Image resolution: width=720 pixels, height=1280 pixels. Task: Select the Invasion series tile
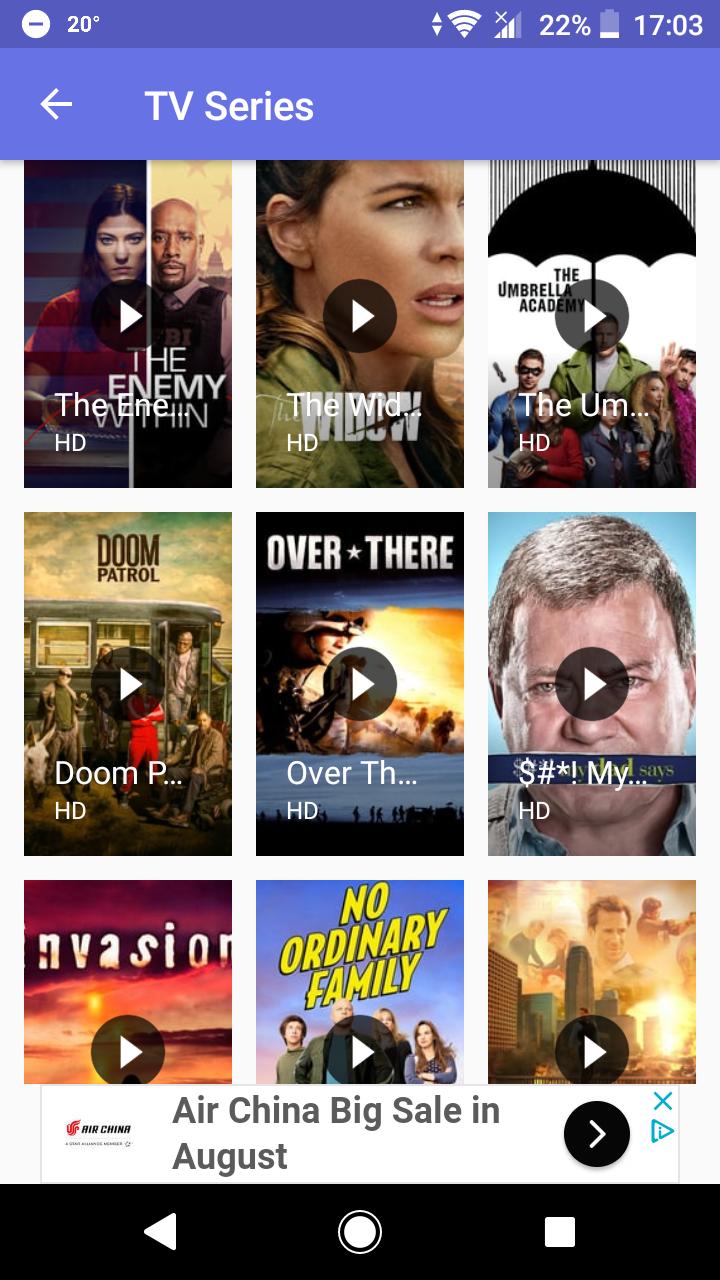click(128, 982)
